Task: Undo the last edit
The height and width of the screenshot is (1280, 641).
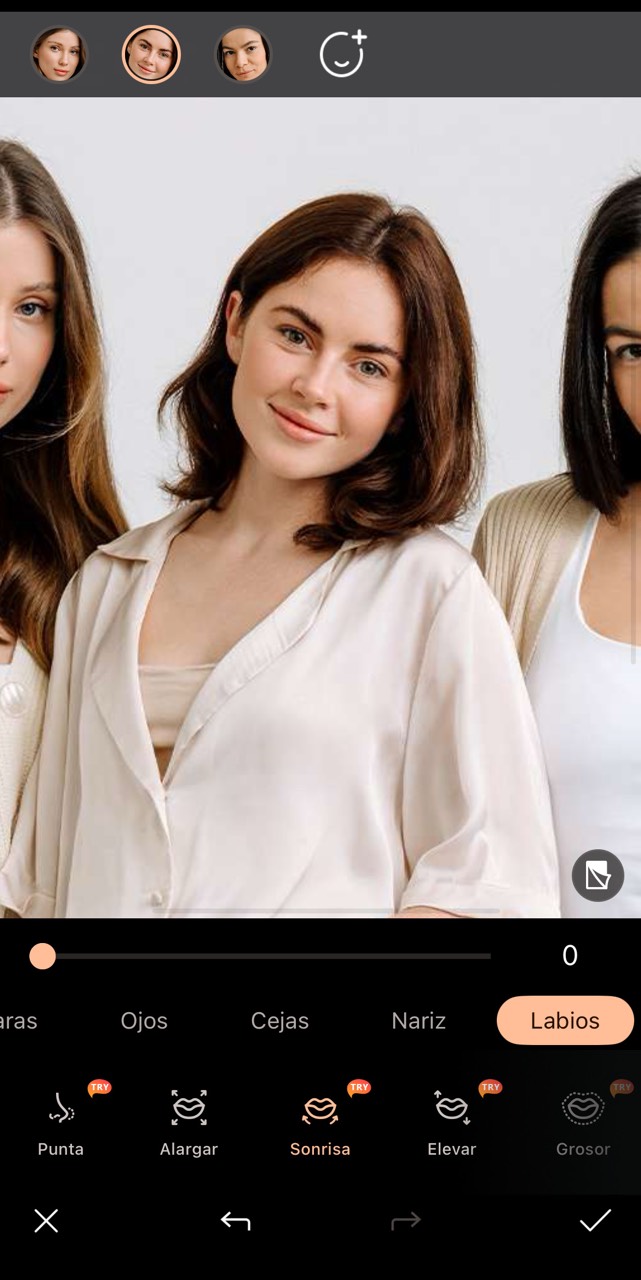Action: 235,1221
